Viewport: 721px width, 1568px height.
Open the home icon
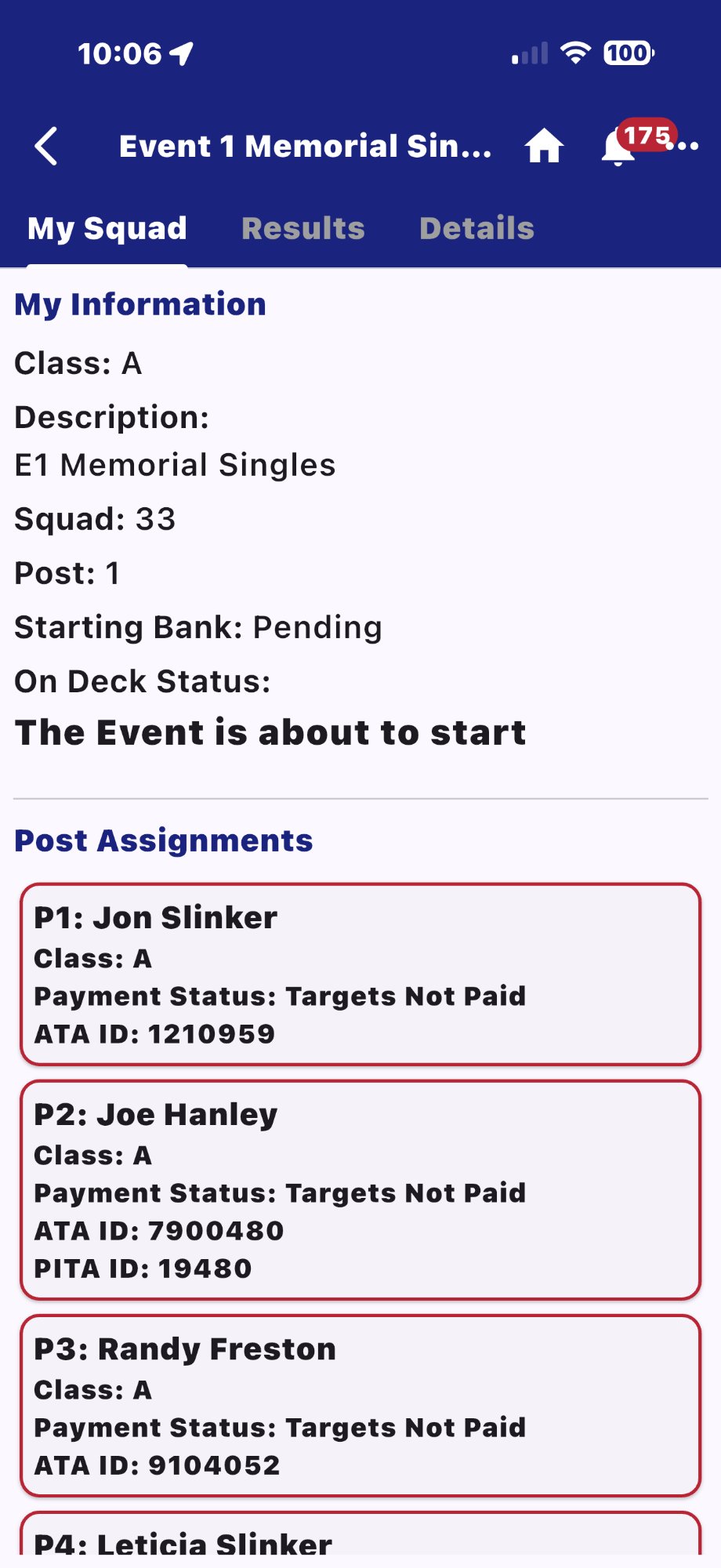click(x=544, y=146)
